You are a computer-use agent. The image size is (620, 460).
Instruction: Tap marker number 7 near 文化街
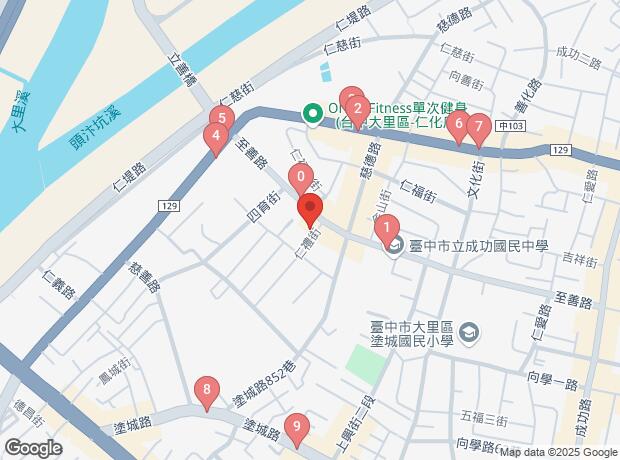point(478,127)
